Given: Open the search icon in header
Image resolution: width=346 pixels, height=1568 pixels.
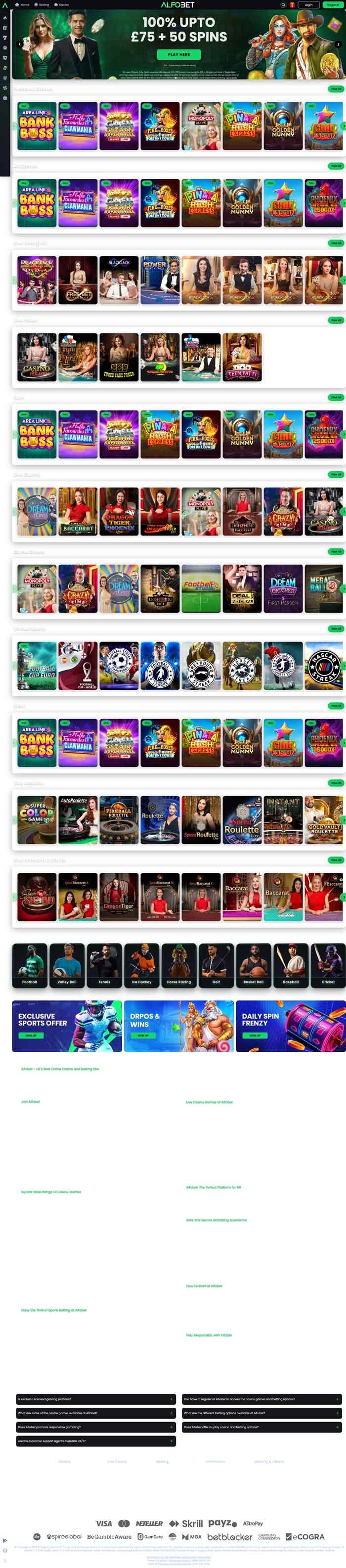Looking at the screenshot, I should coord(283,4).
